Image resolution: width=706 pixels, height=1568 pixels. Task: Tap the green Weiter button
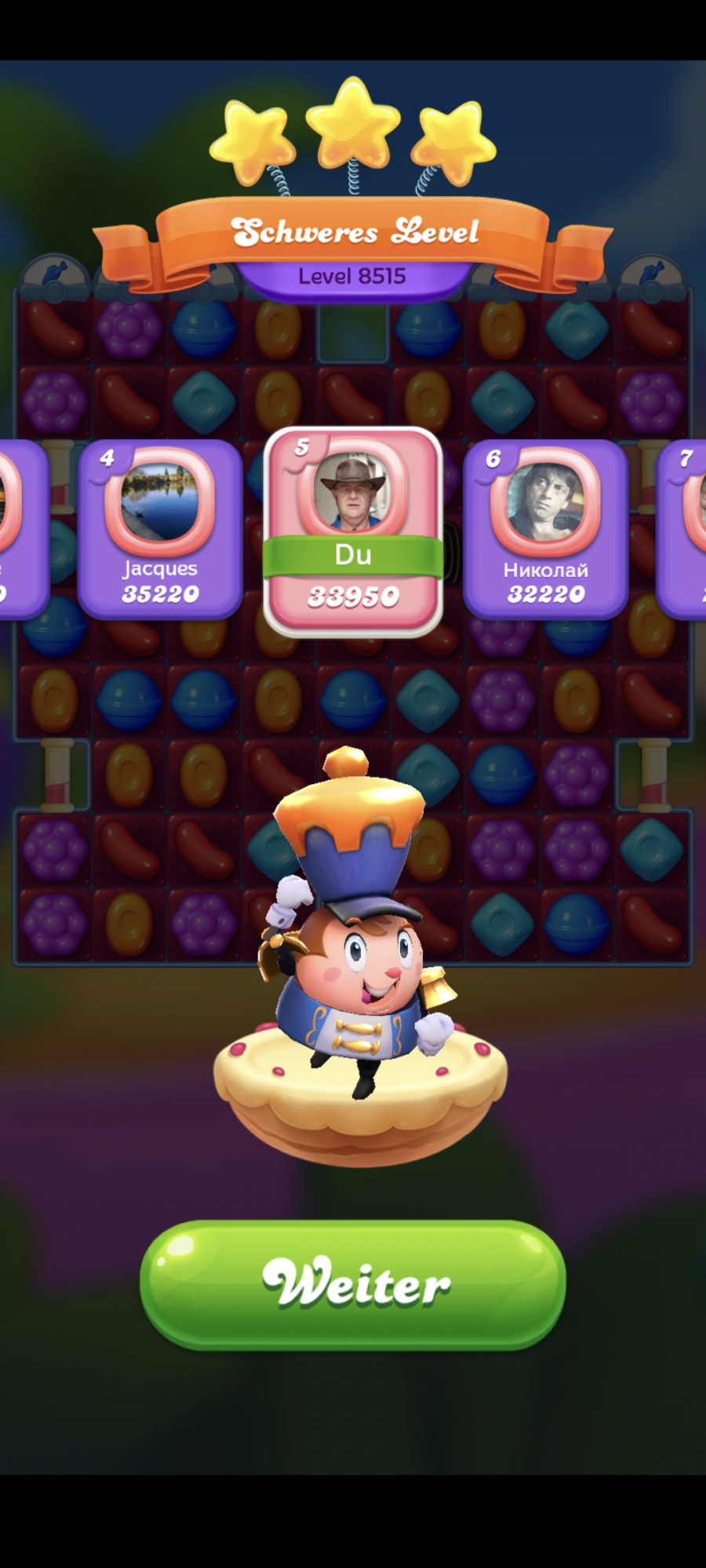point(353,1284)
